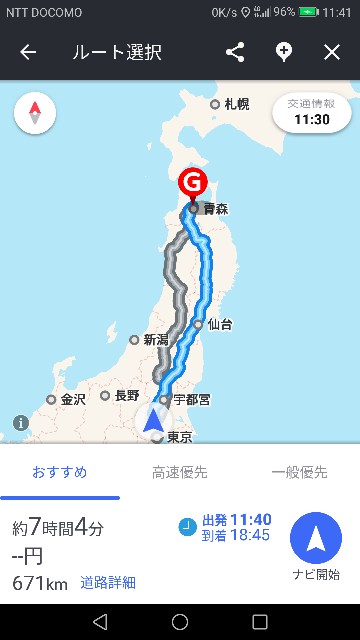360x640 pixels.
Task: Switch to the 高速優先 tab
Action: [180, 473]
